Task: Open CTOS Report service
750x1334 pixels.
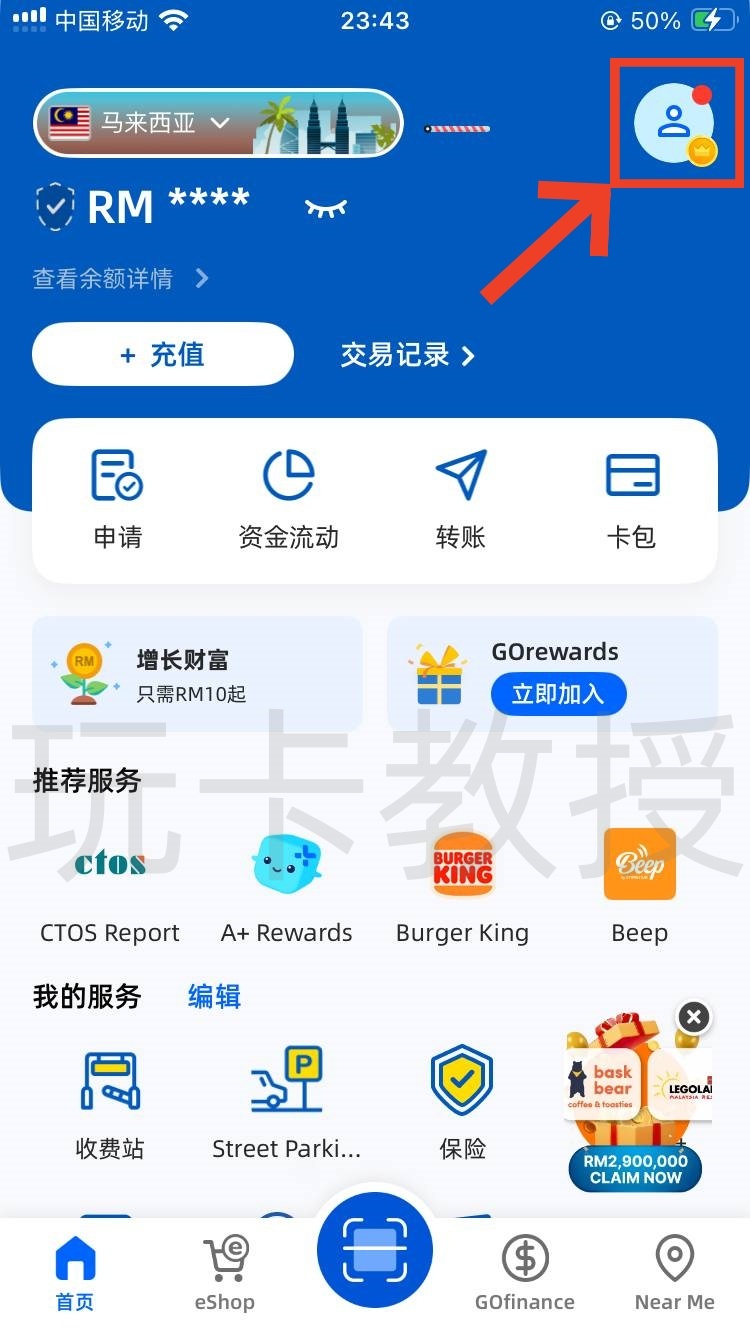Action: click(x=109, y=865)
